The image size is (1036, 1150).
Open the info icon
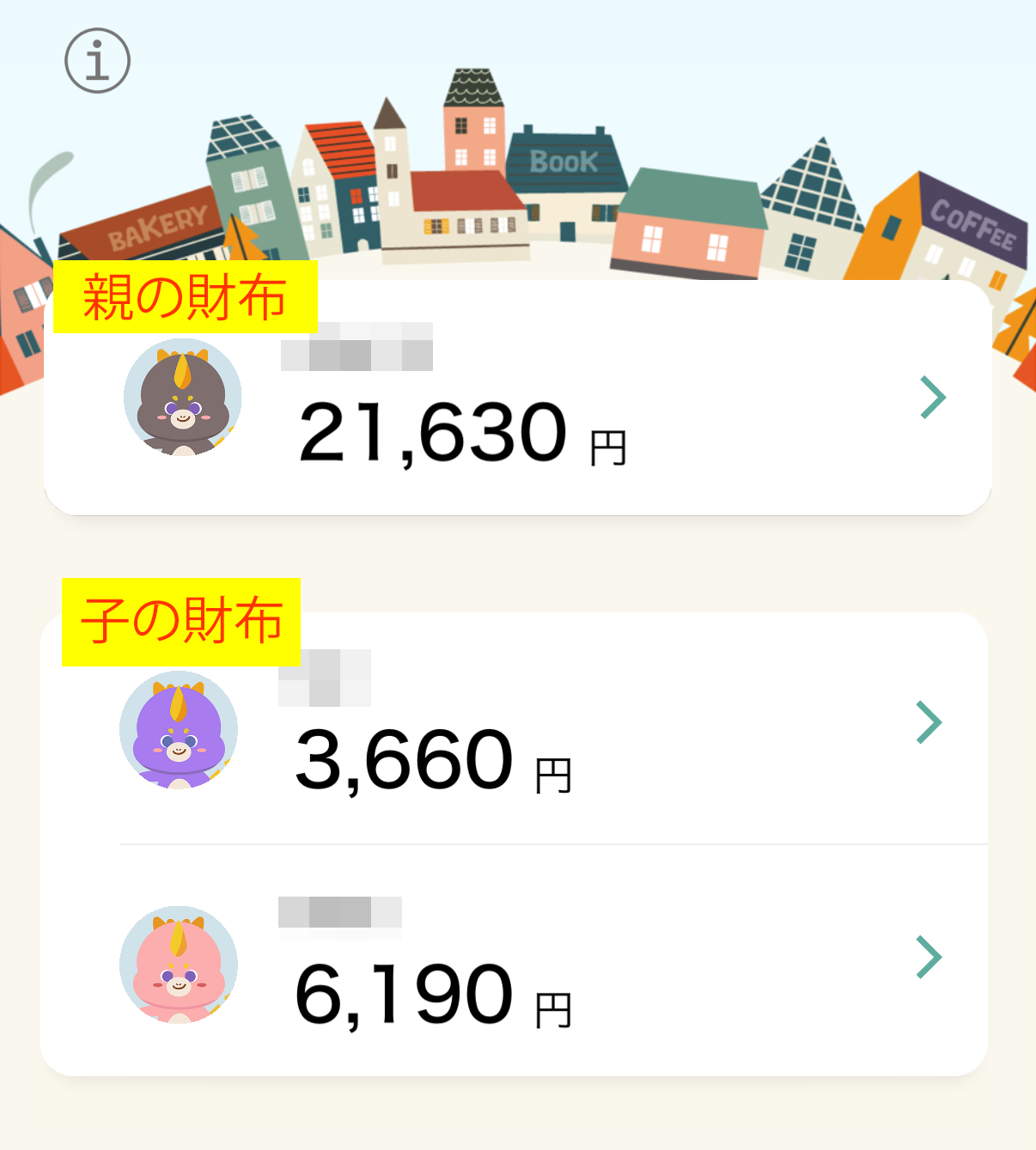[x=97, y=61]
